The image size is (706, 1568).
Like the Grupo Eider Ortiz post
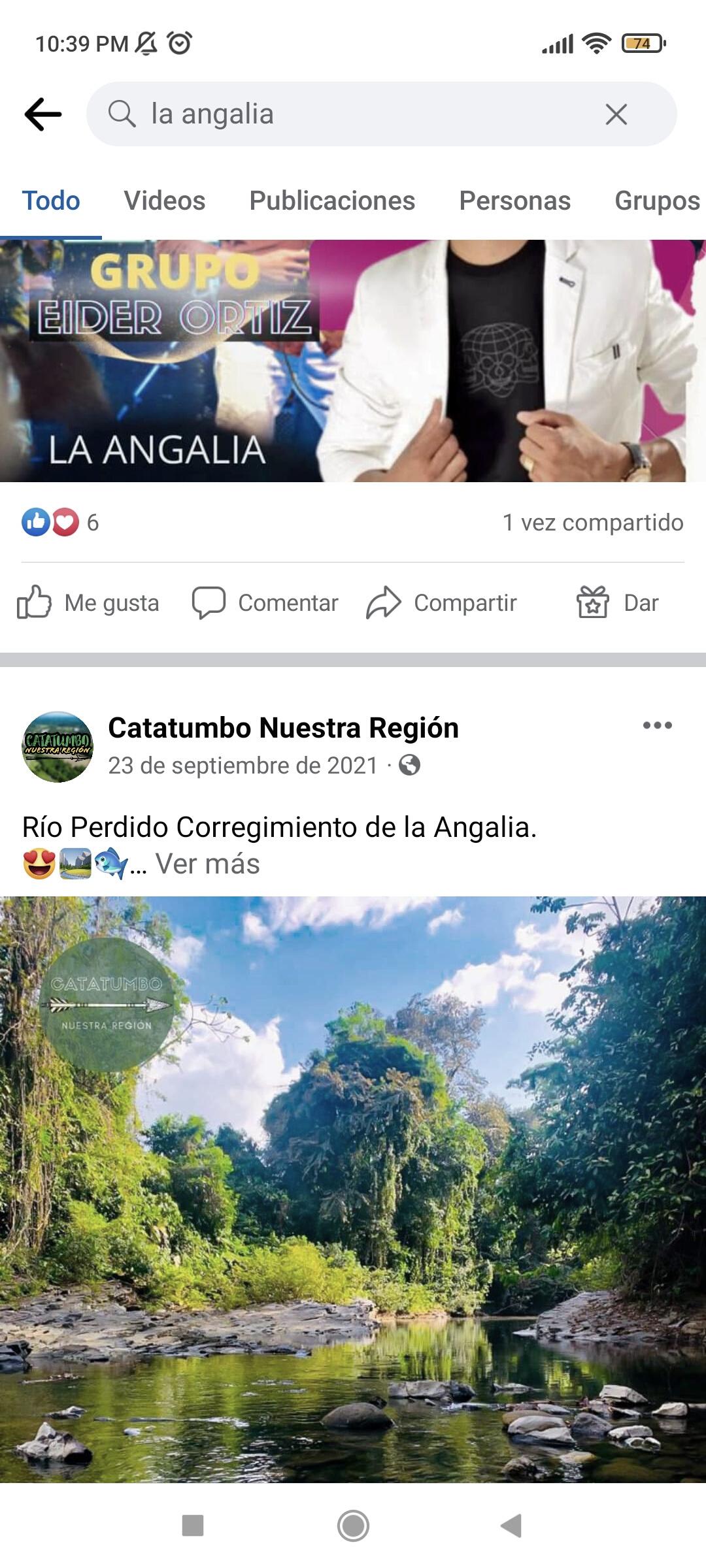coord(88,602)
